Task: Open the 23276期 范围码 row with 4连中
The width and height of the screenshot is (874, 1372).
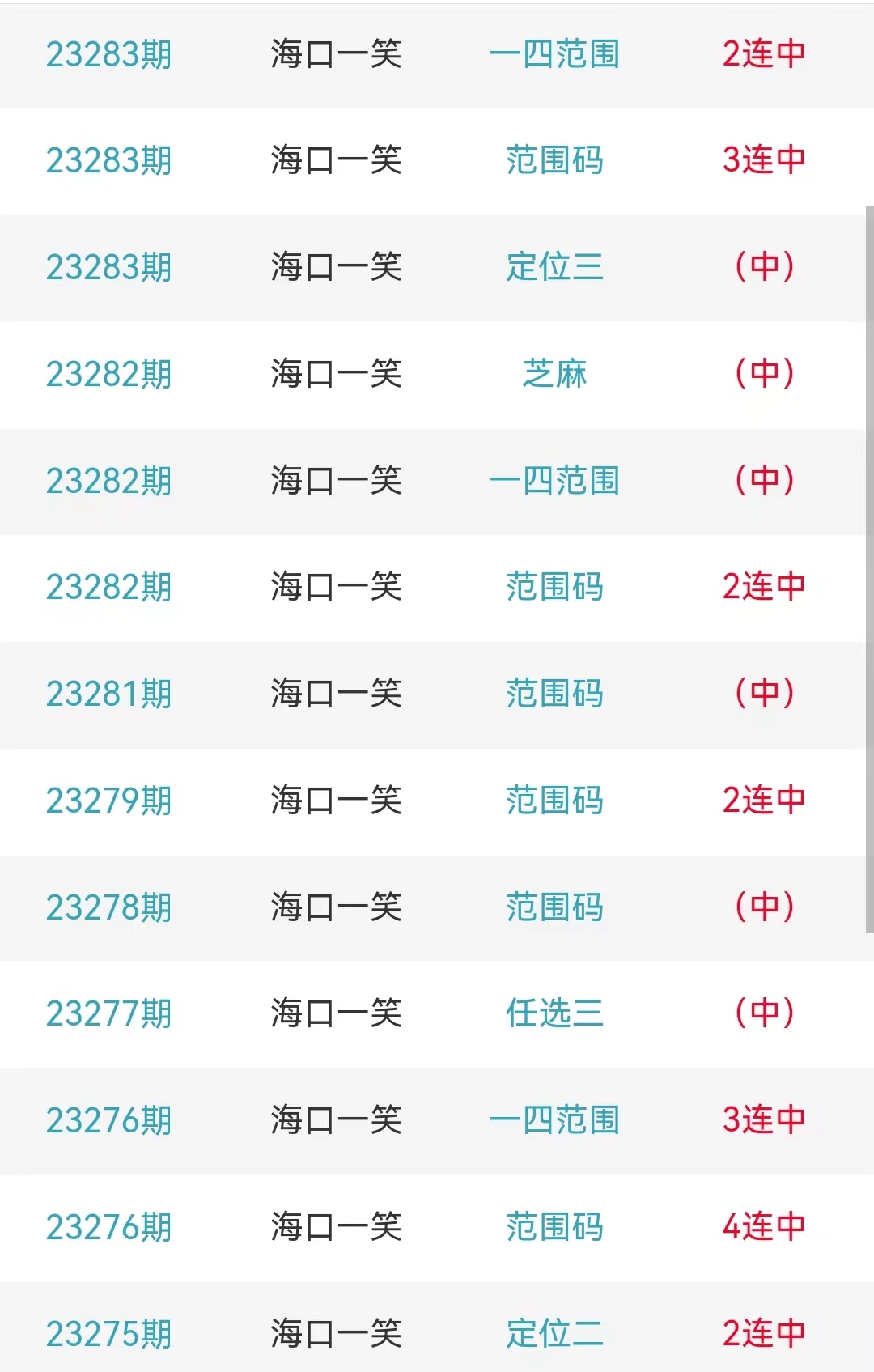Action: 554,1227
